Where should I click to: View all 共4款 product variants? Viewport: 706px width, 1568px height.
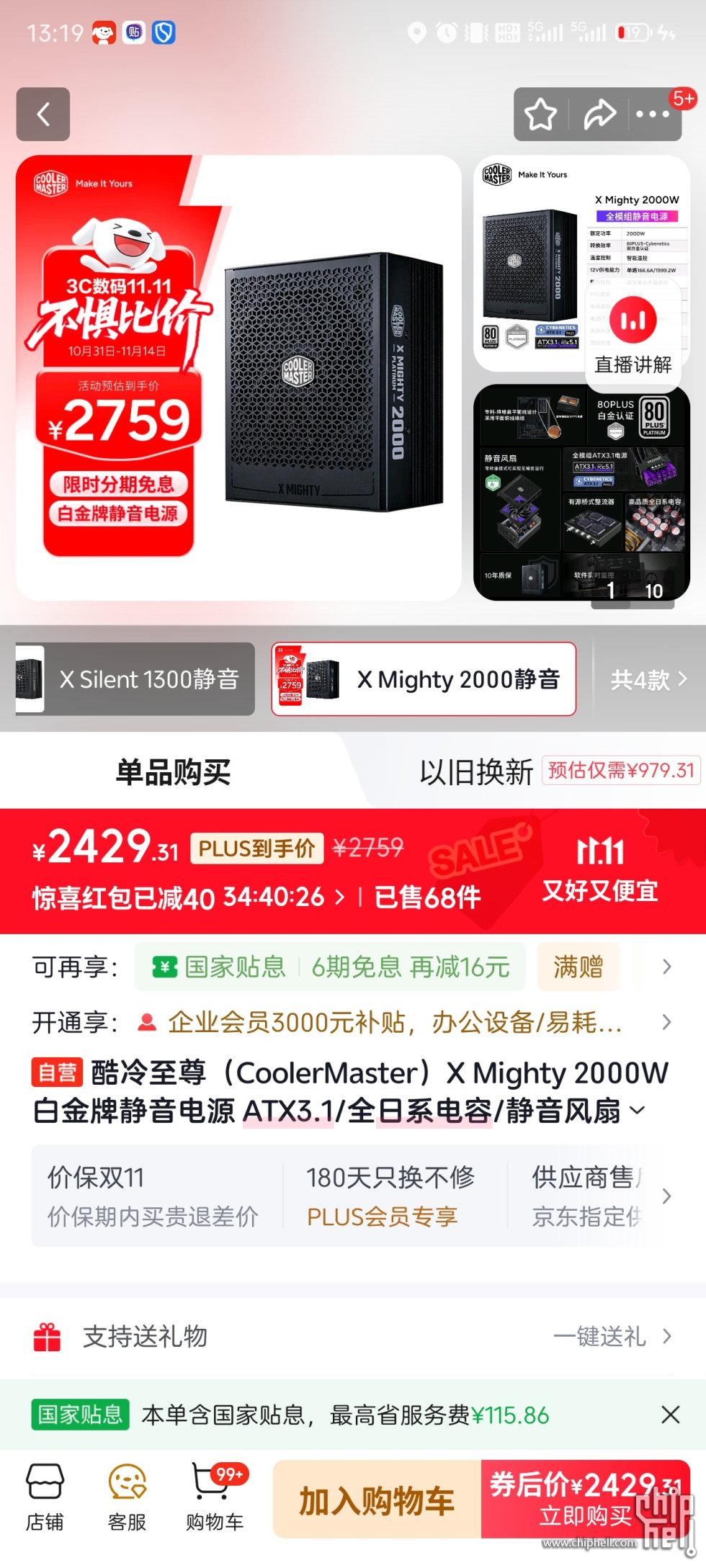[648, 679]
